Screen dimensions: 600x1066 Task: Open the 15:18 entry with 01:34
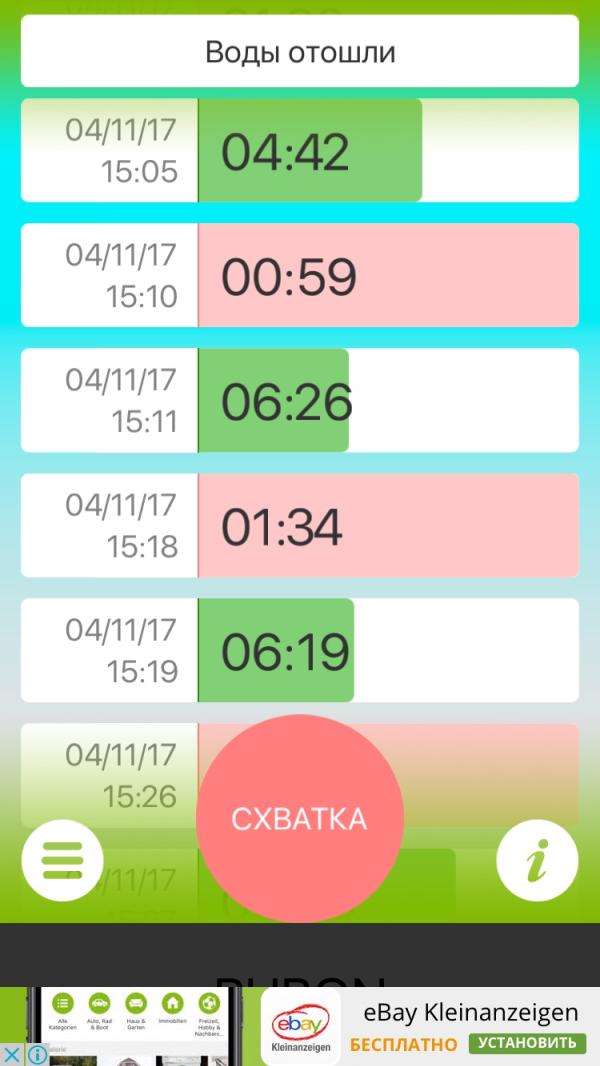click(300, 526)
